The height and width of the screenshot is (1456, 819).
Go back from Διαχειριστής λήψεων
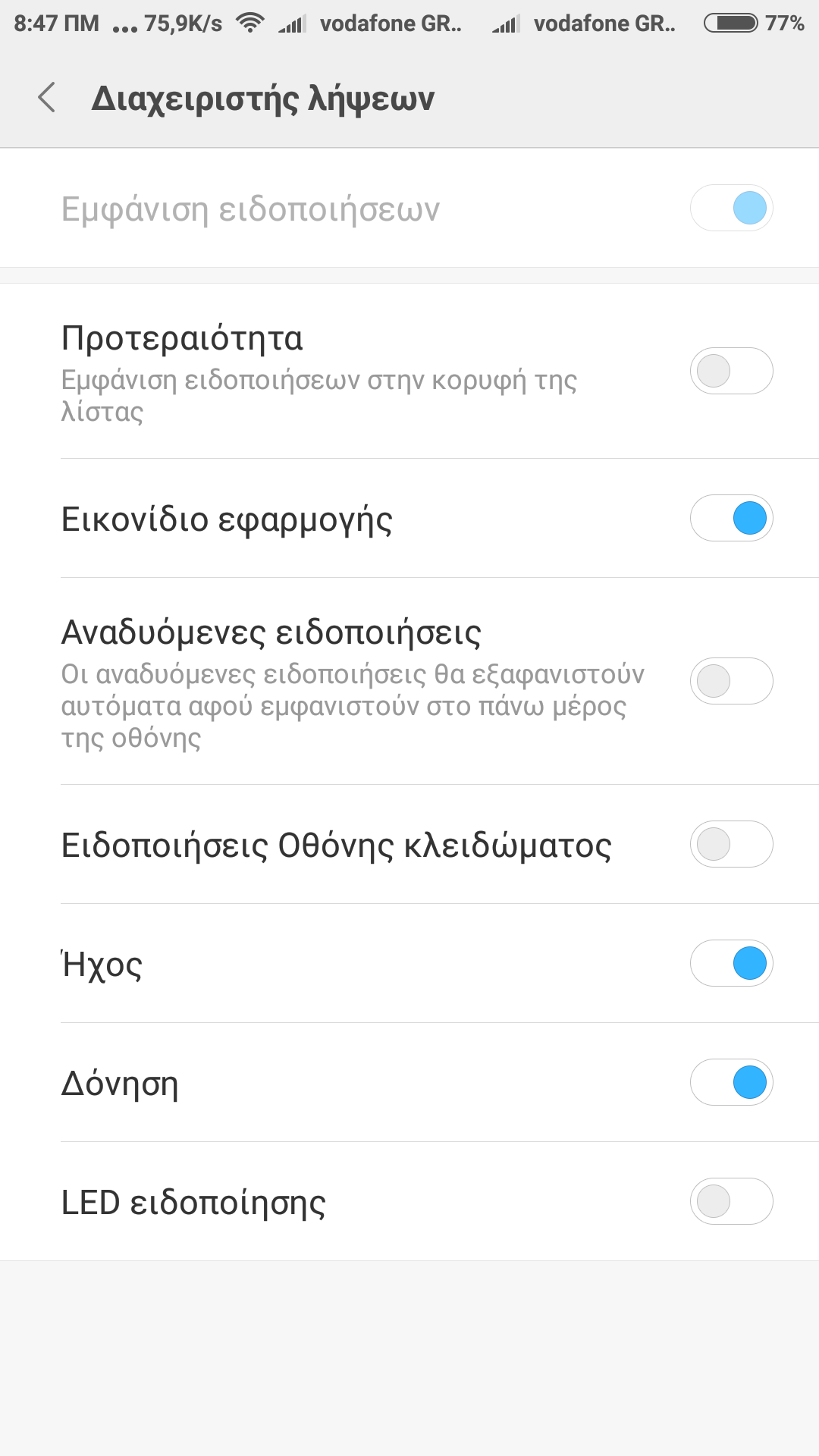click(x=47, y=98)
